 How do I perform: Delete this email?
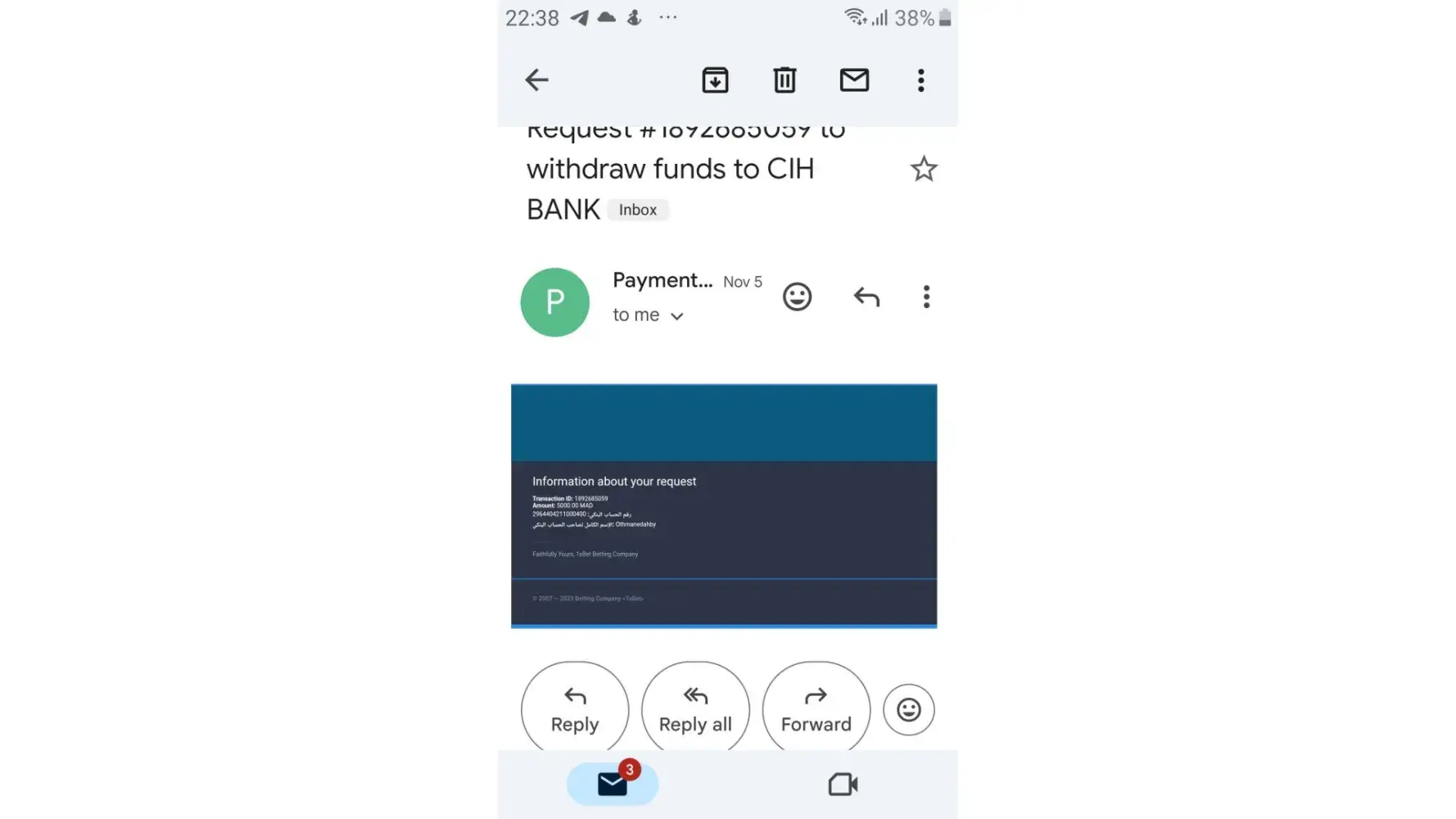pyautogui.click(x=785, y=79)
